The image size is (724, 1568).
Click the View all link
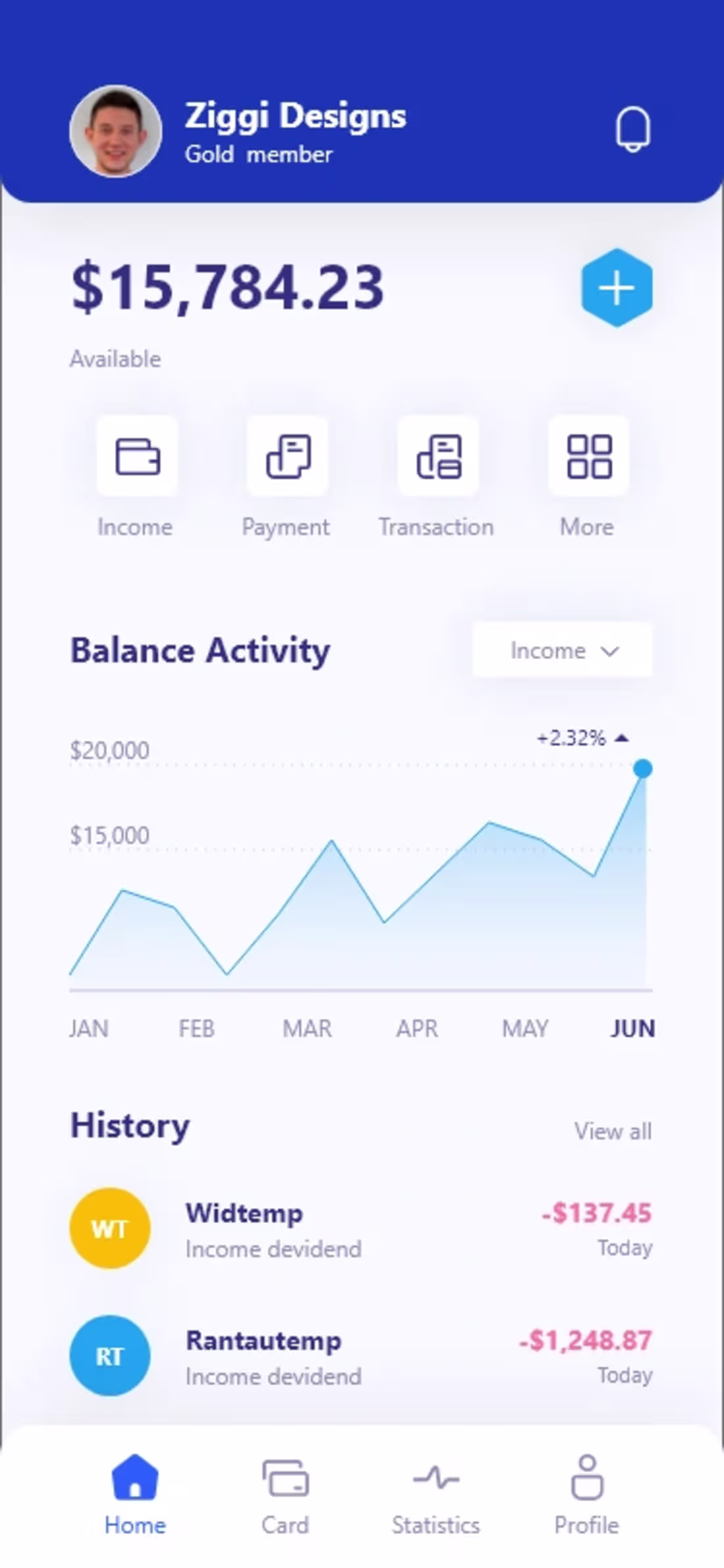pyautogui.click(x=613, y=1131)
